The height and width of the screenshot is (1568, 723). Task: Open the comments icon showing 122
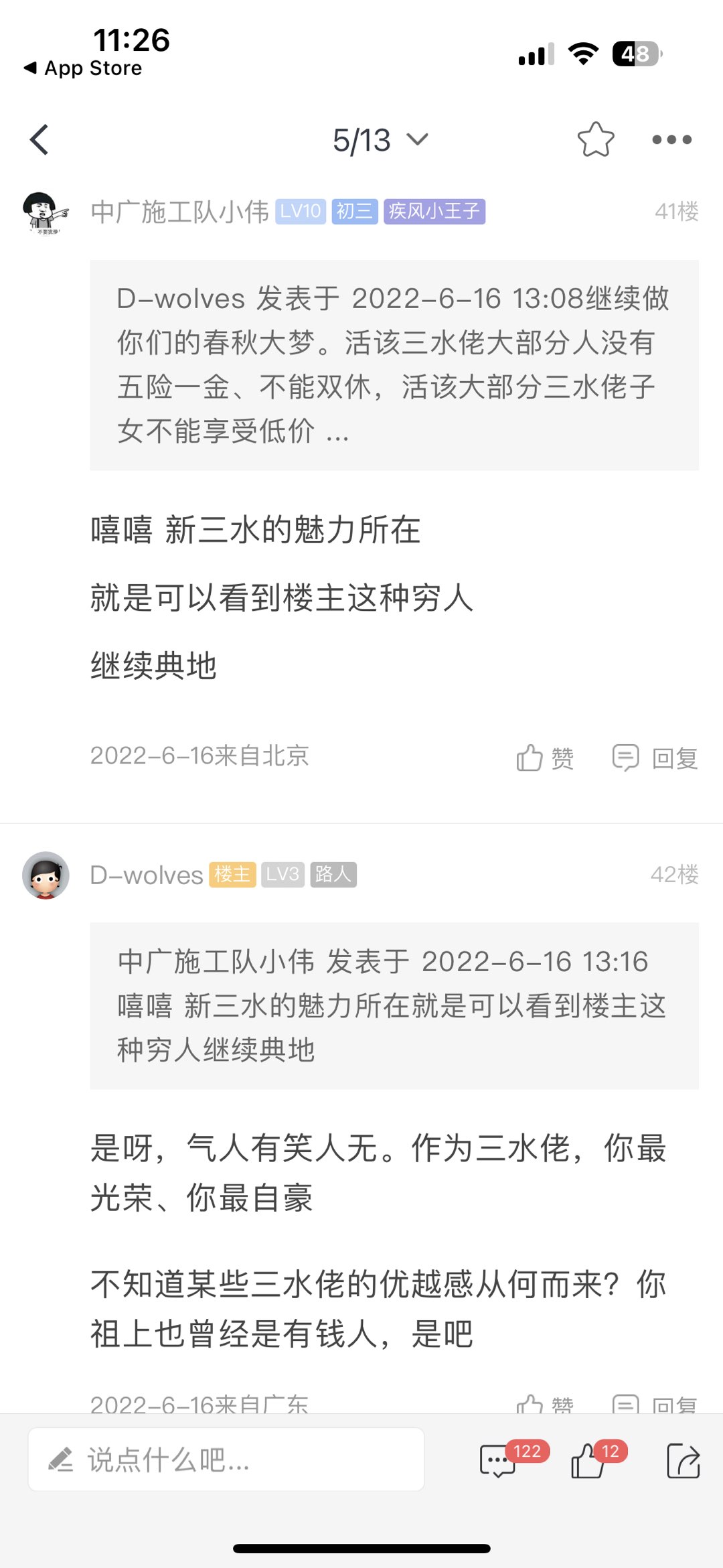coord(499,1461)
